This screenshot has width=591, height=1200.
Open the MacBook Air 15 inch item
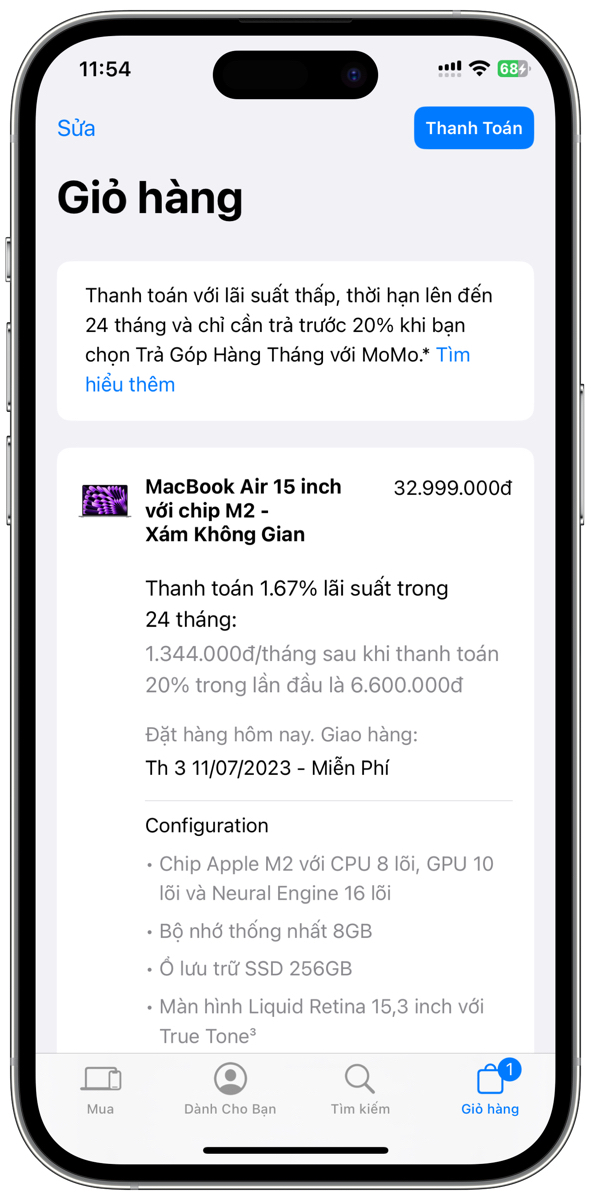coord(243,510)
